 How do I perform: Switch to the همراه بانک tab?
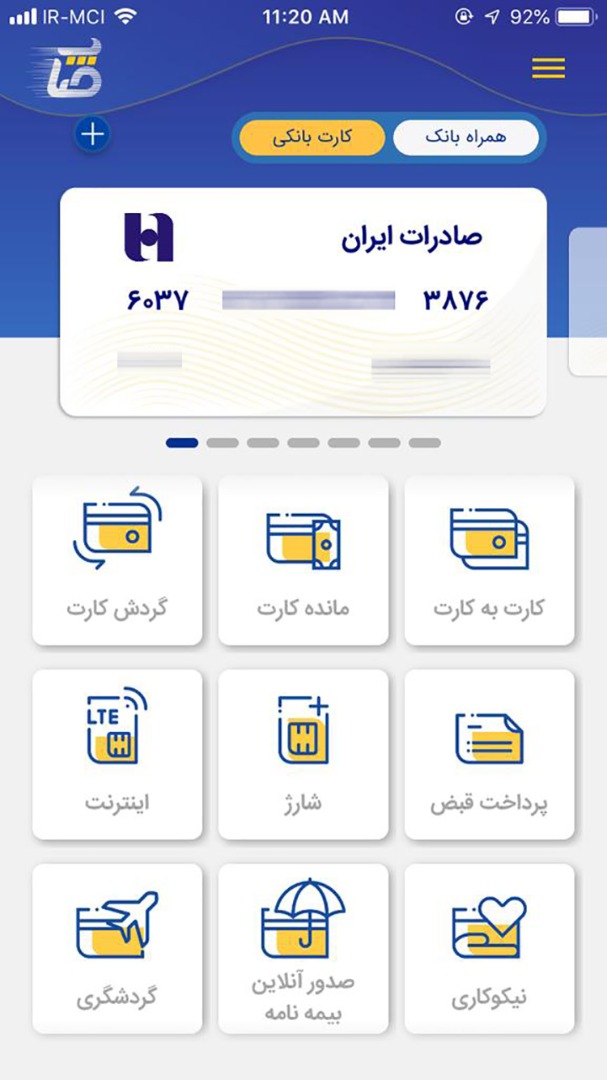pyautogui.click(x=466, y=138)
